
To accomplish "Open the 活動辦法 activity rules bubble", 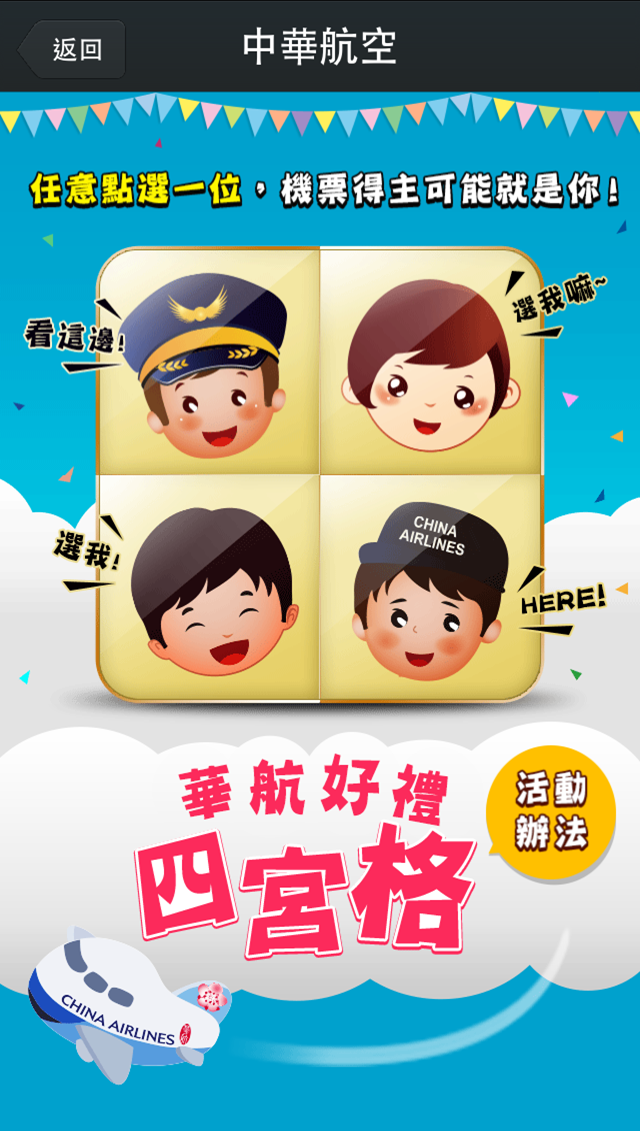I will click(550, 812).
